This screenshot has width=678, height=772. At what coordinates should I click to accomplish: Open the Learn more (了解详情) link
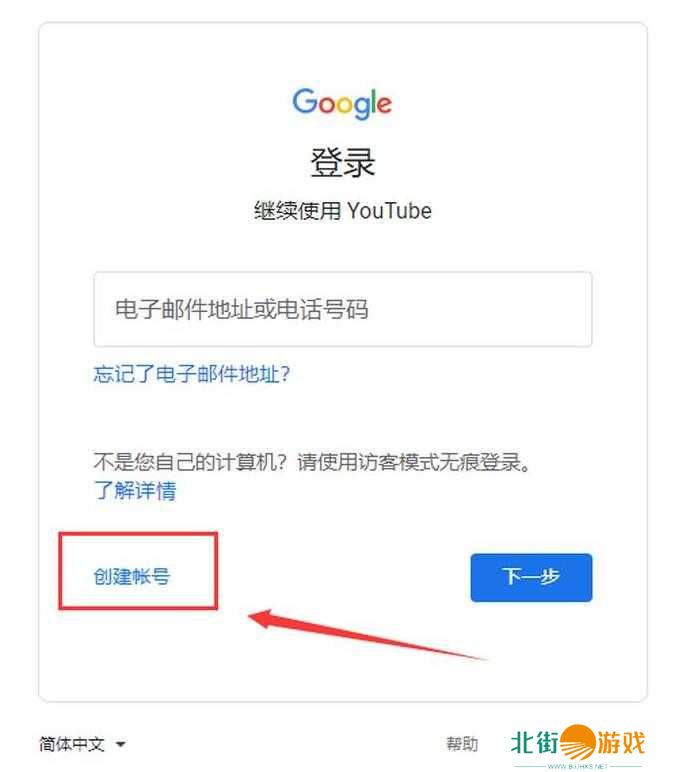pos(135,490)
